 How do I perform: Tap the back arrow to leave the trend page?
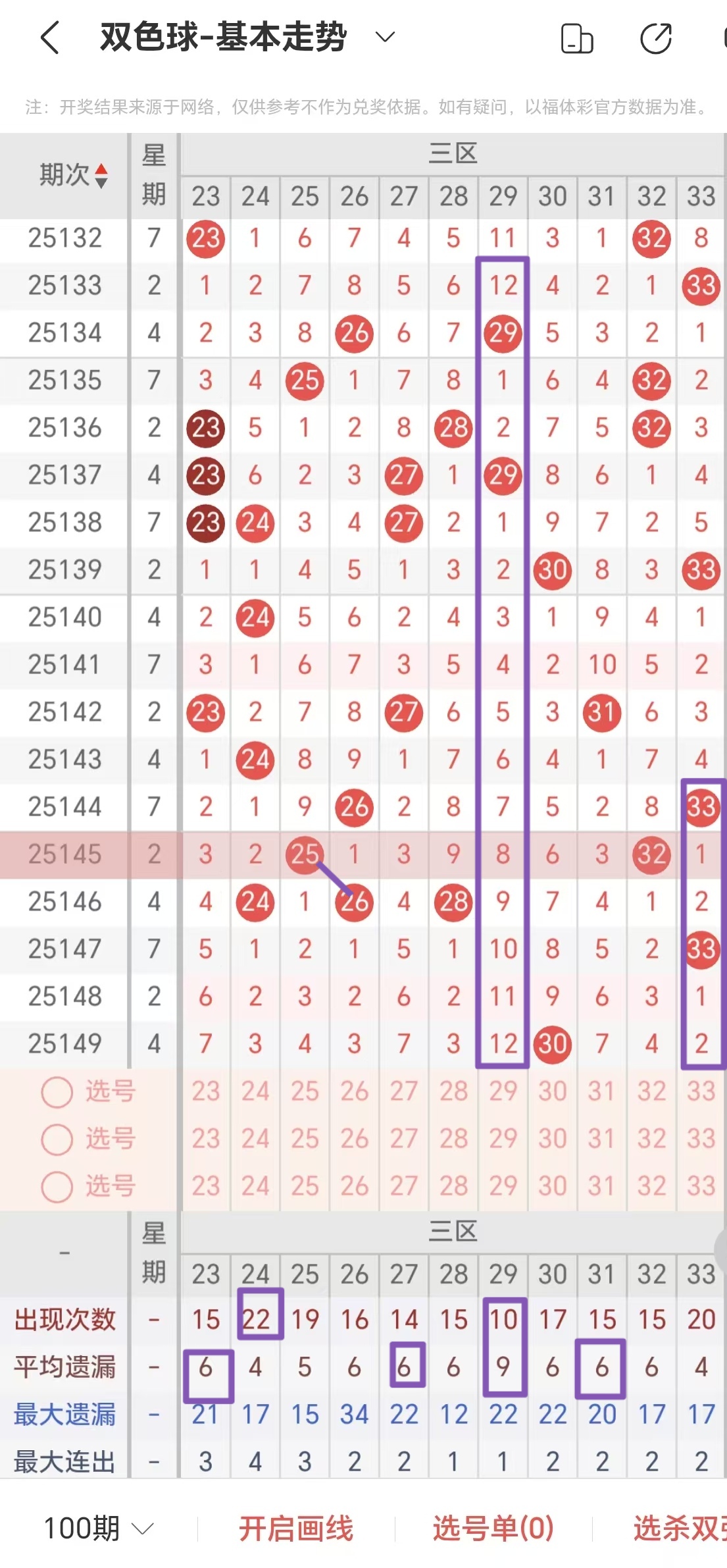49,38
